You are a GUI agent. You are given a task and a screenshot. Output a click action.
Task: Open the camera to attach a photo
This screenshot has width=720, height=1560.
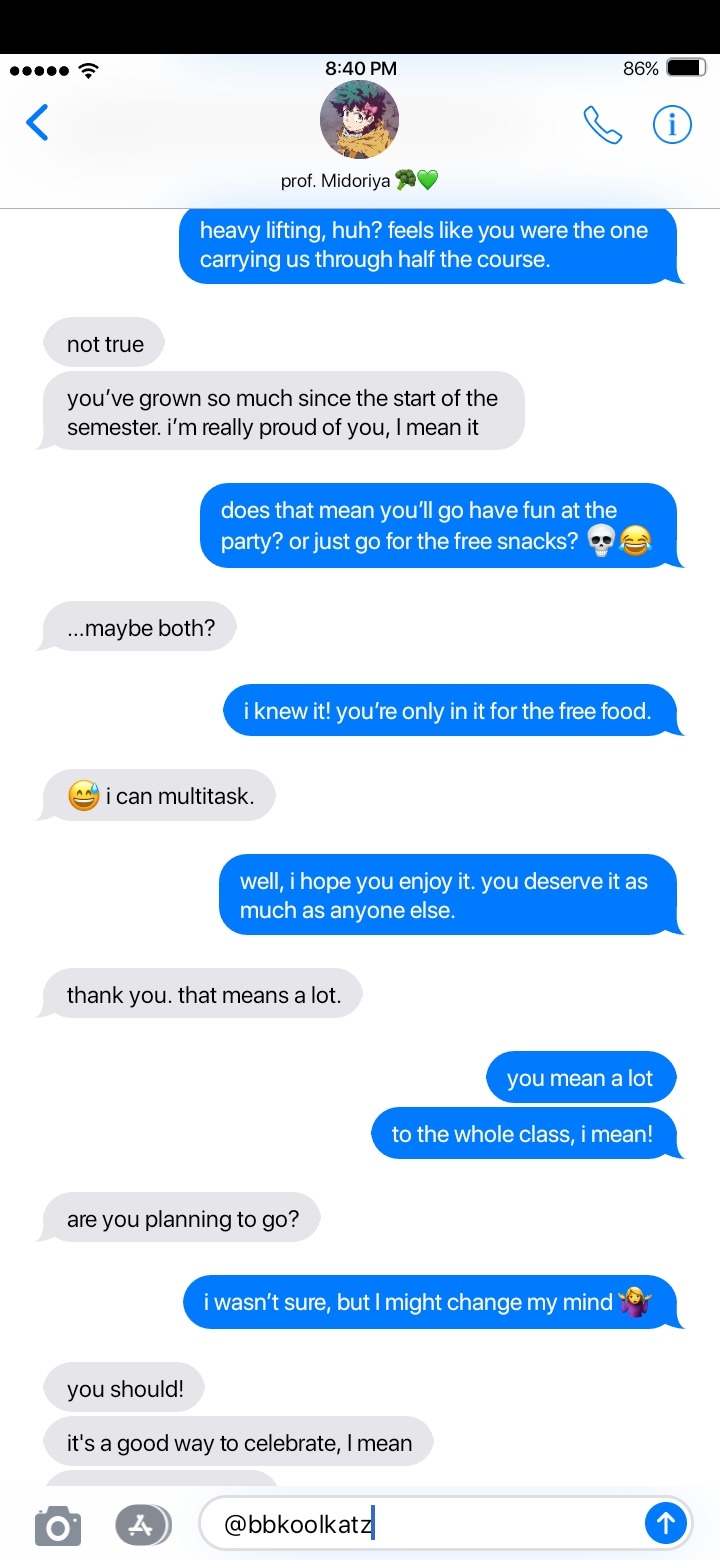57,1526
